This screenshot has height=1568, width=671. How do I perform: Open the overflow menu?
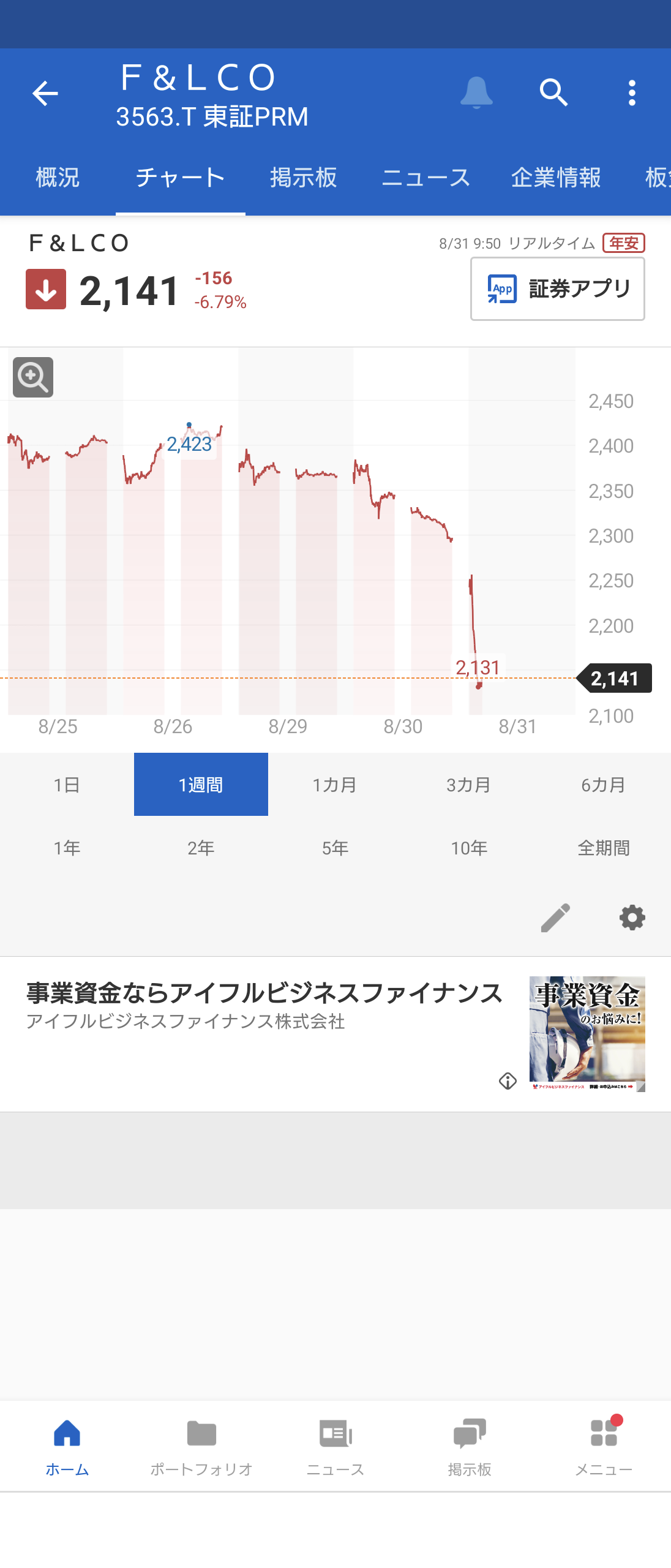click(x=632, y=93)
